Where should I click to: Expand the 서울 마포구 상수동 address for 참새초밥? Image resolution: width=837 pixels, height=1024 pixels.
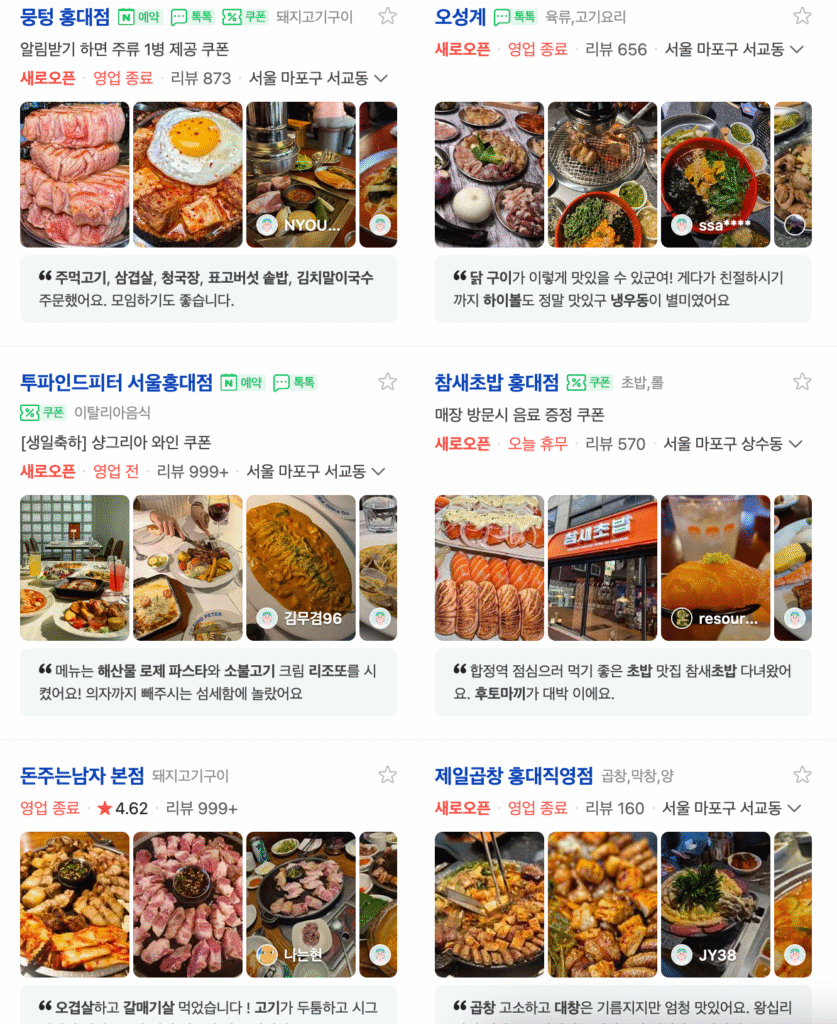[x=796, y=443]
